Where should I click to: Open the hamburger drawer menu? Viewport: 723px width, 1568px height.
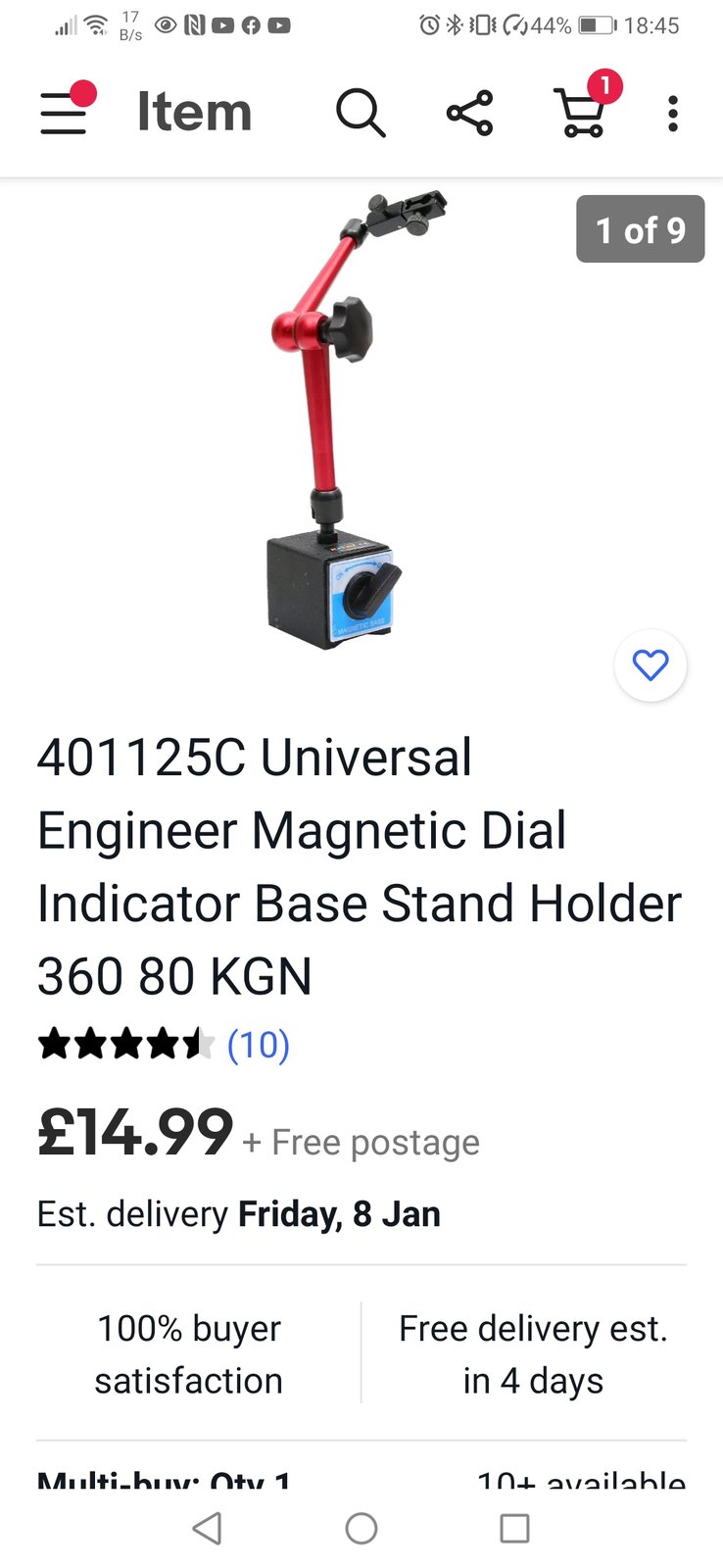65,112
